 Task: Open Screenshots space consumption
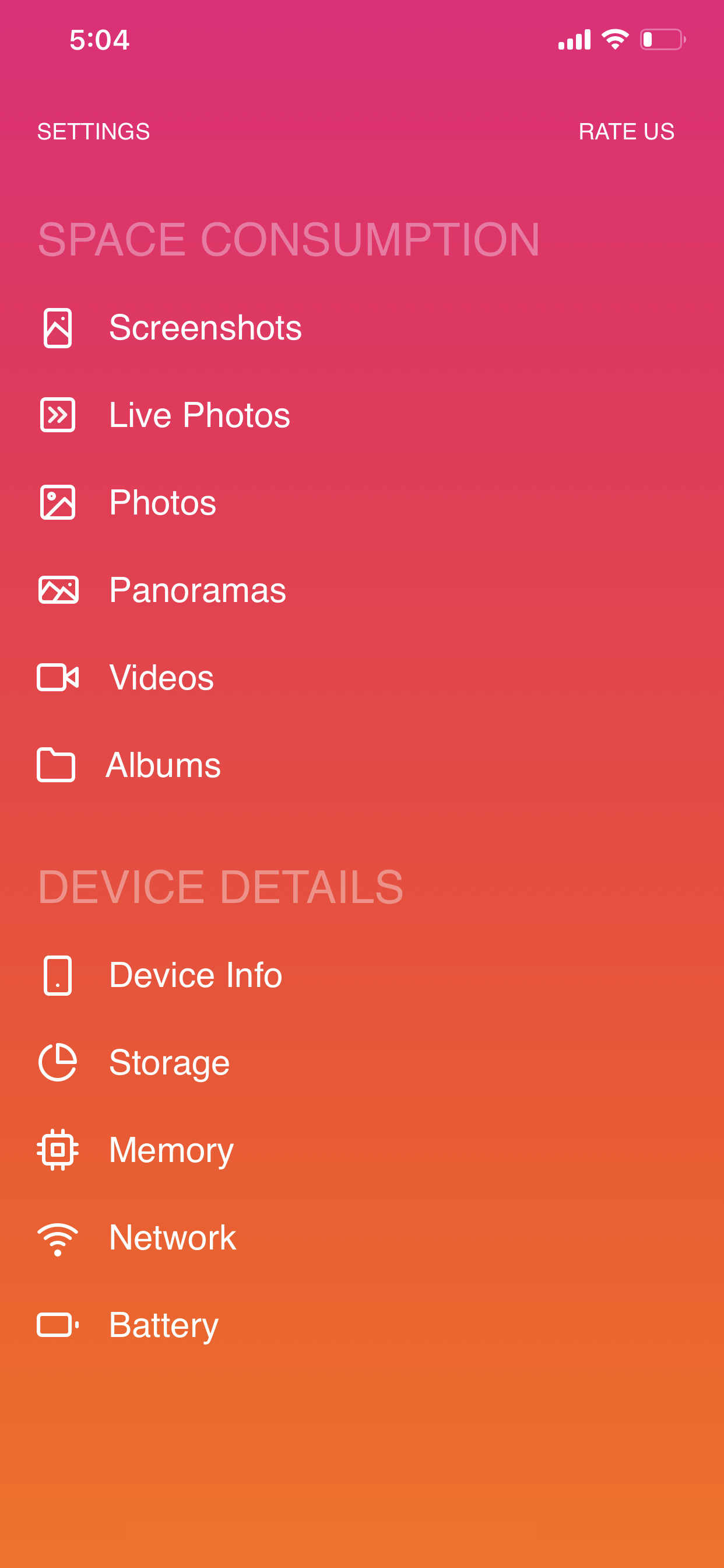(362, 328)
